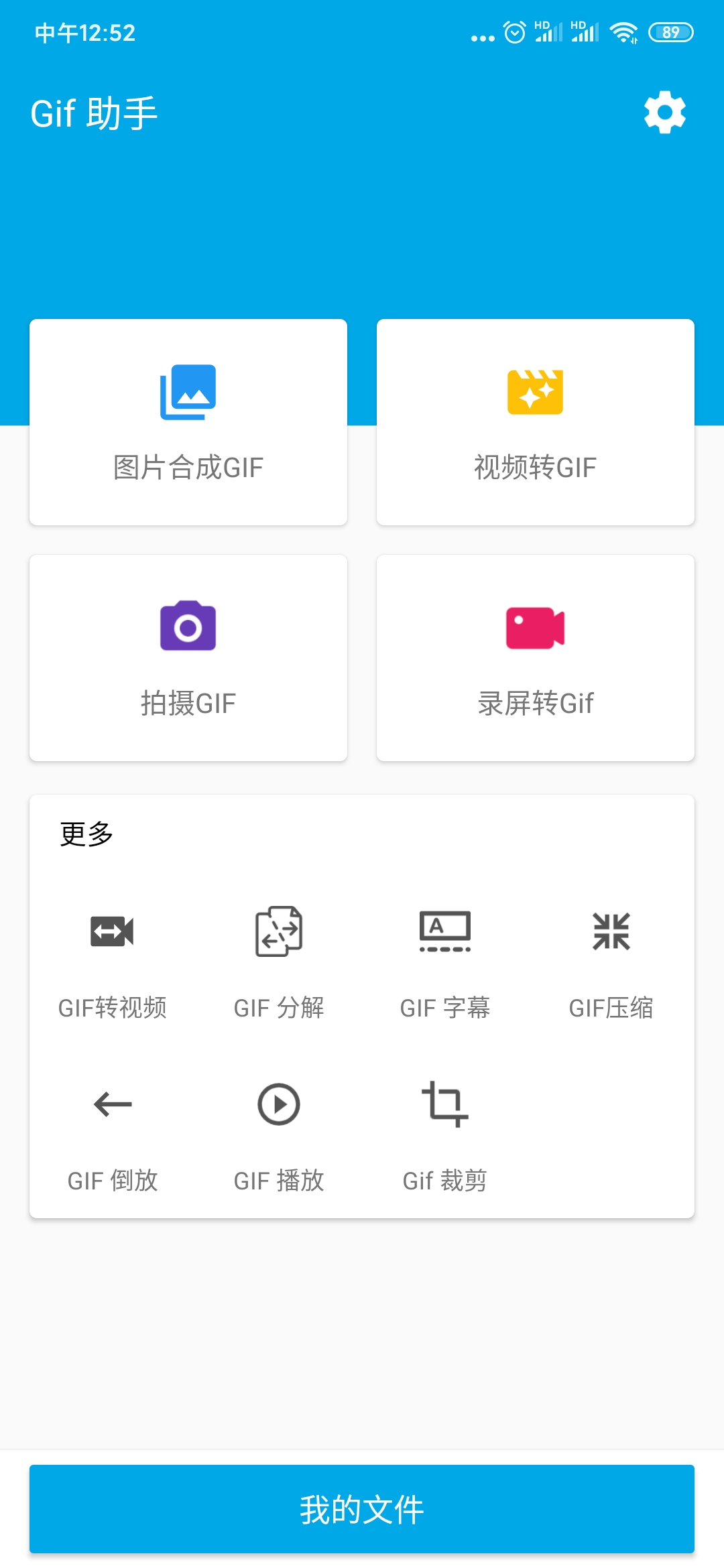Tap the 我的文件 button
This screenshot has height=1568, width=724.
(362, 1509)
